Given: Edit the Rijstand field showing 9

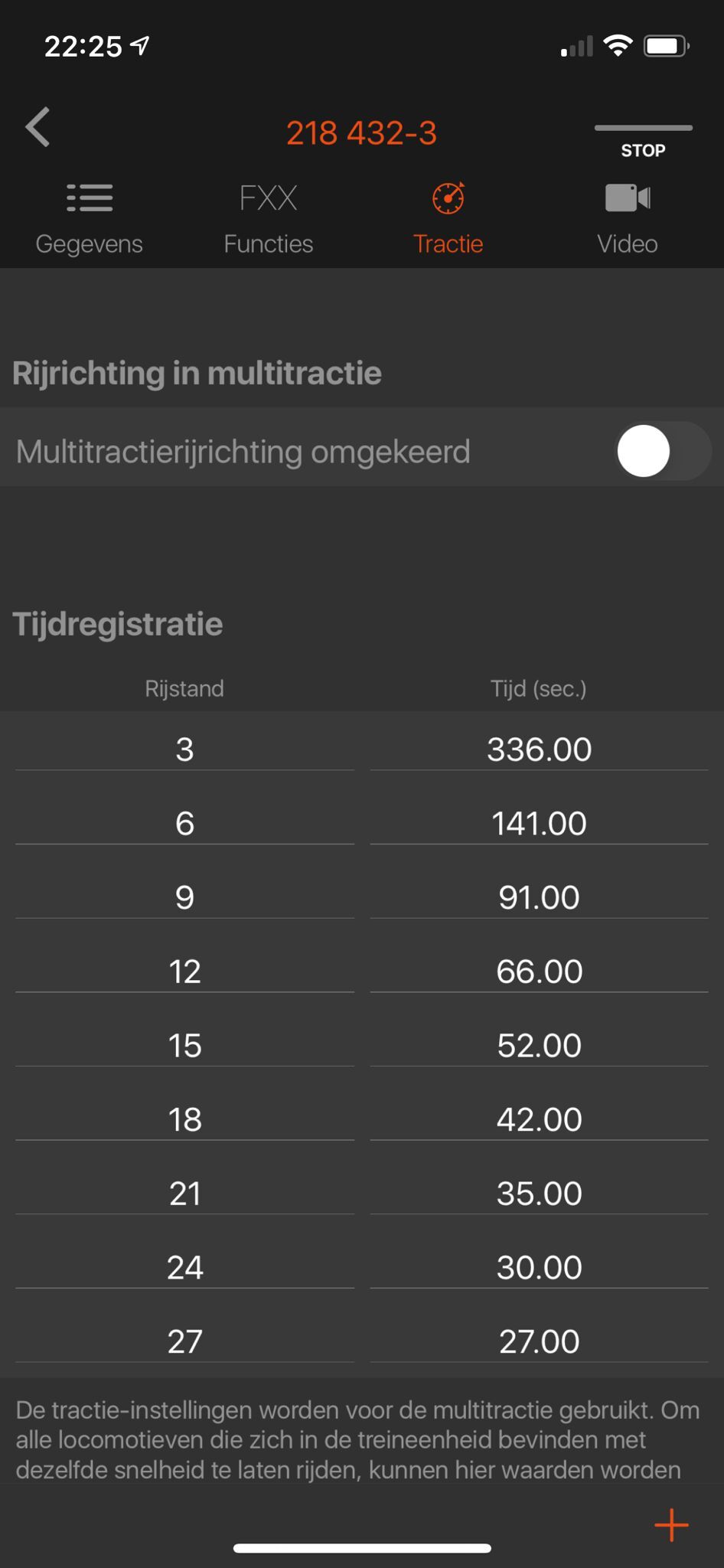Looking at the screenshot, I should point(184,897).
